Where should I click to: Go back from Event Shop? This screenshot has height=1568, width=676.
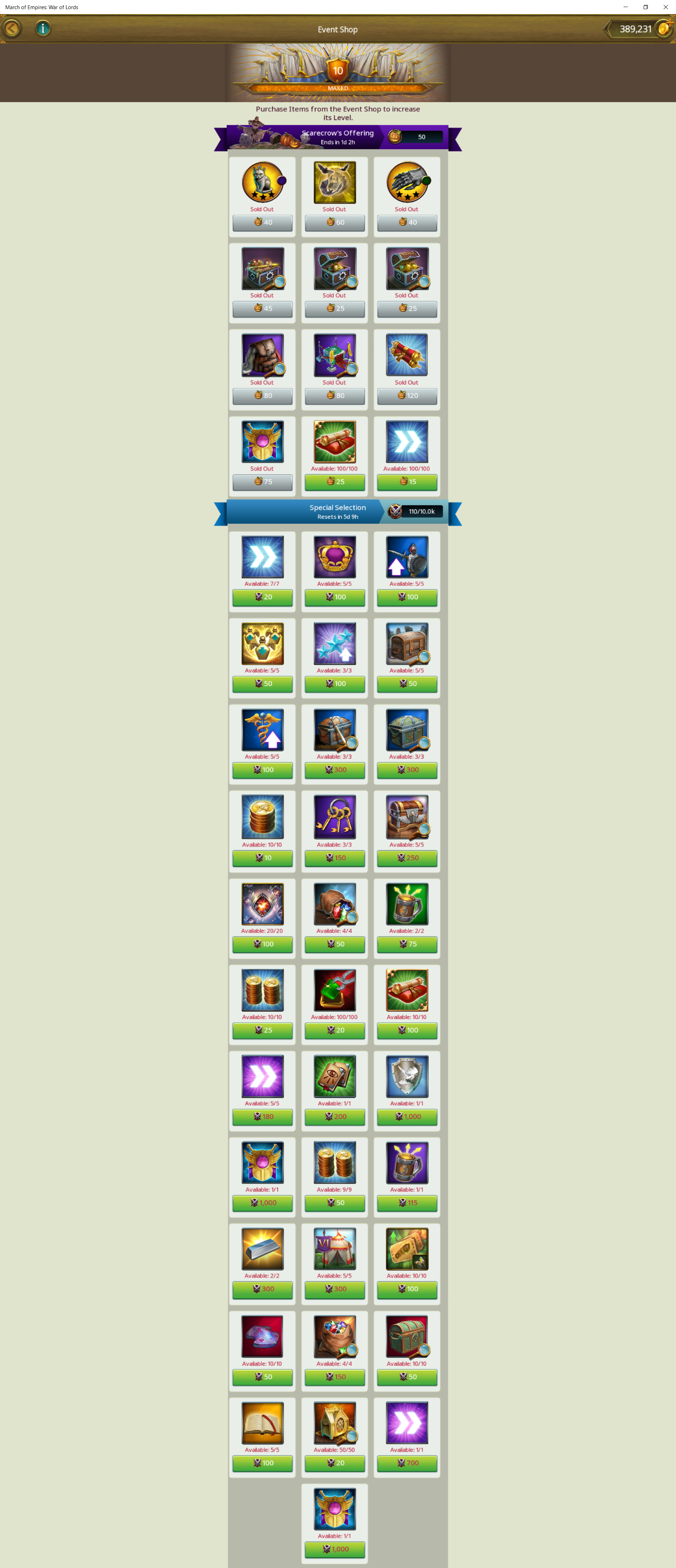tap(12, 29)
